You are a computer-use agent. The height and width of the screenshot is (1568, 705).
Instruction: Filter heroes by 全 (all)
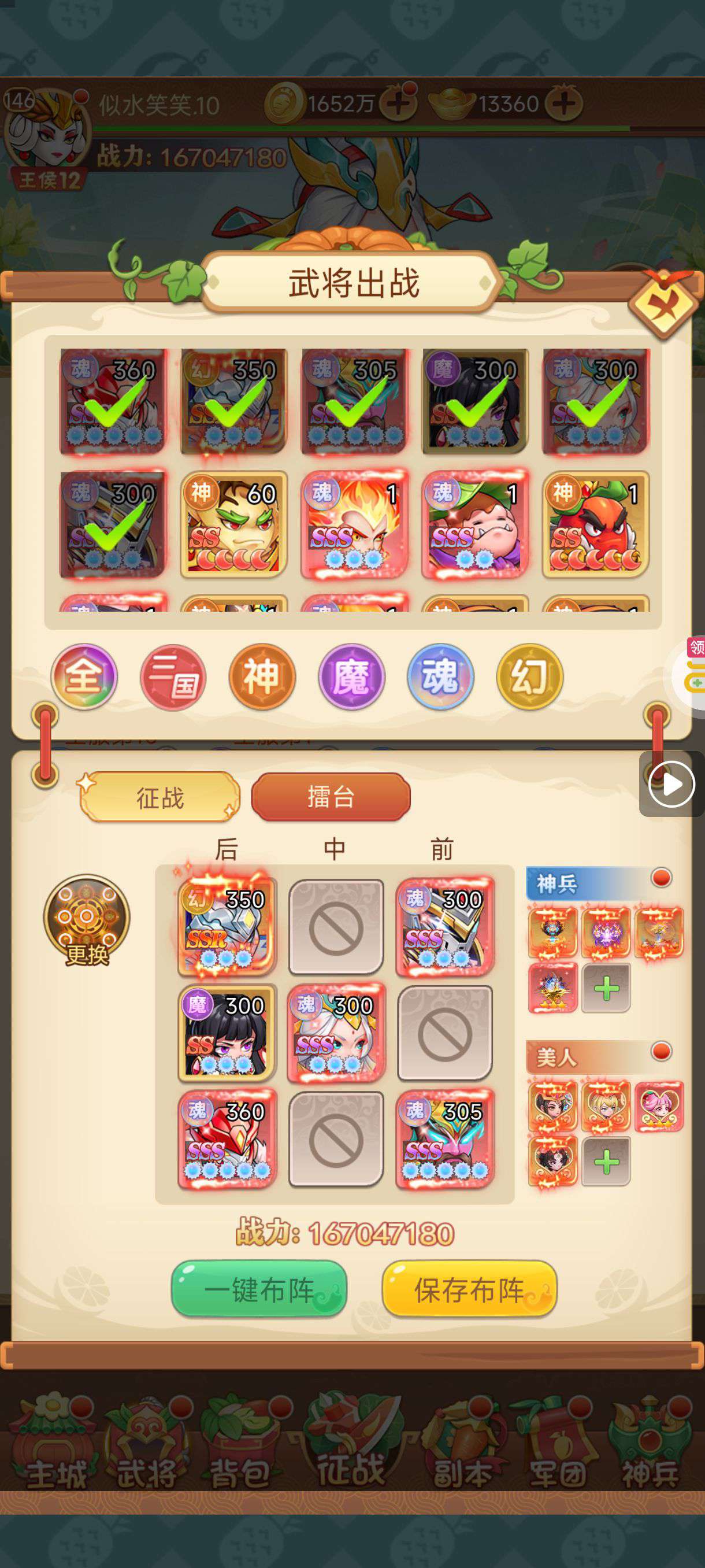(84, 676)
